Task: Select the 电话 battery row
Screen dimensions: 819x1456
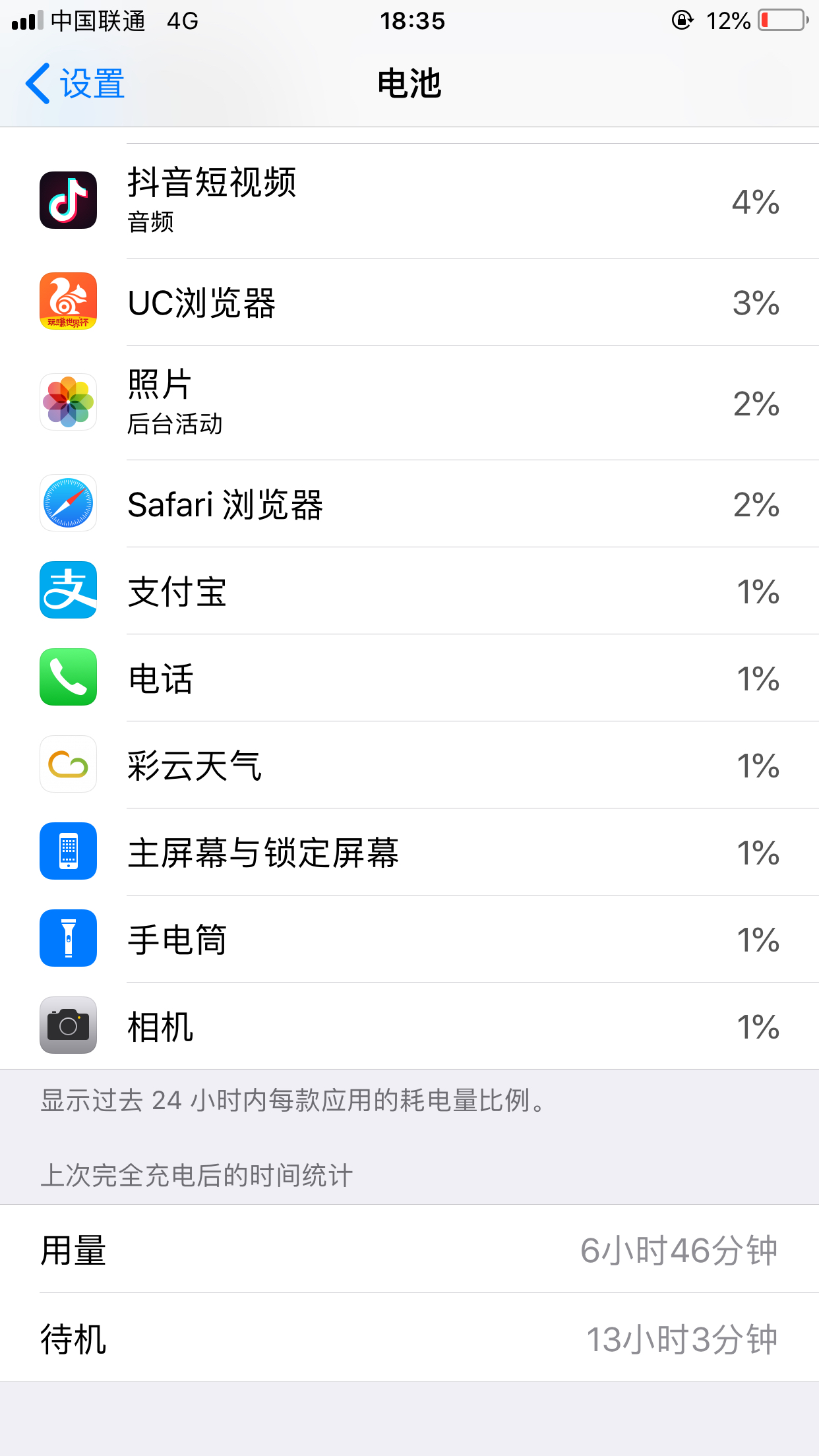Action: coord(409,678)
